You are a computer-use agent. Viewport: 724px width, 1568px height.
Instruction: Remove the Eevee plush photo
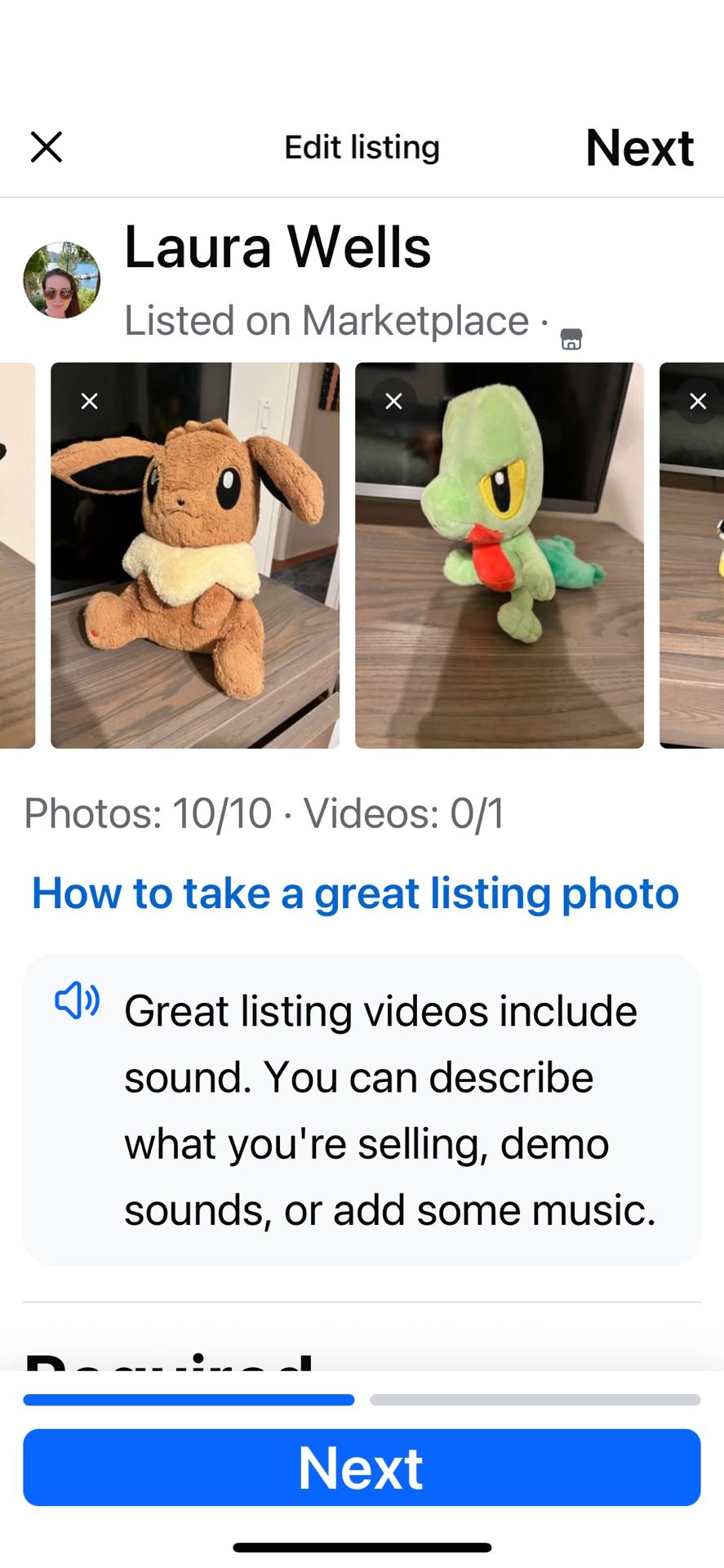coord(89,401)
